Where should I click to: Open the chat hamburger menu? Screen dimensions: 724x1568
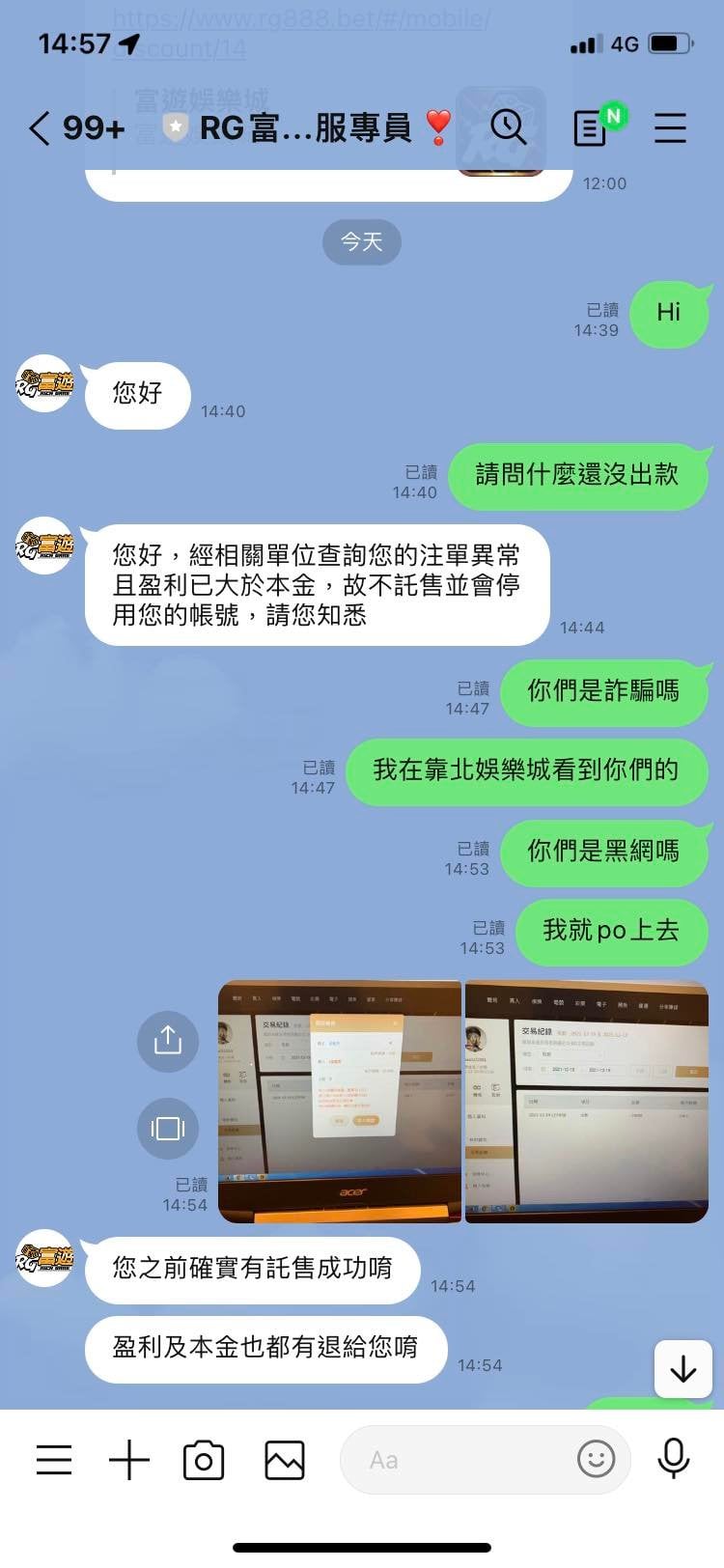670,127
